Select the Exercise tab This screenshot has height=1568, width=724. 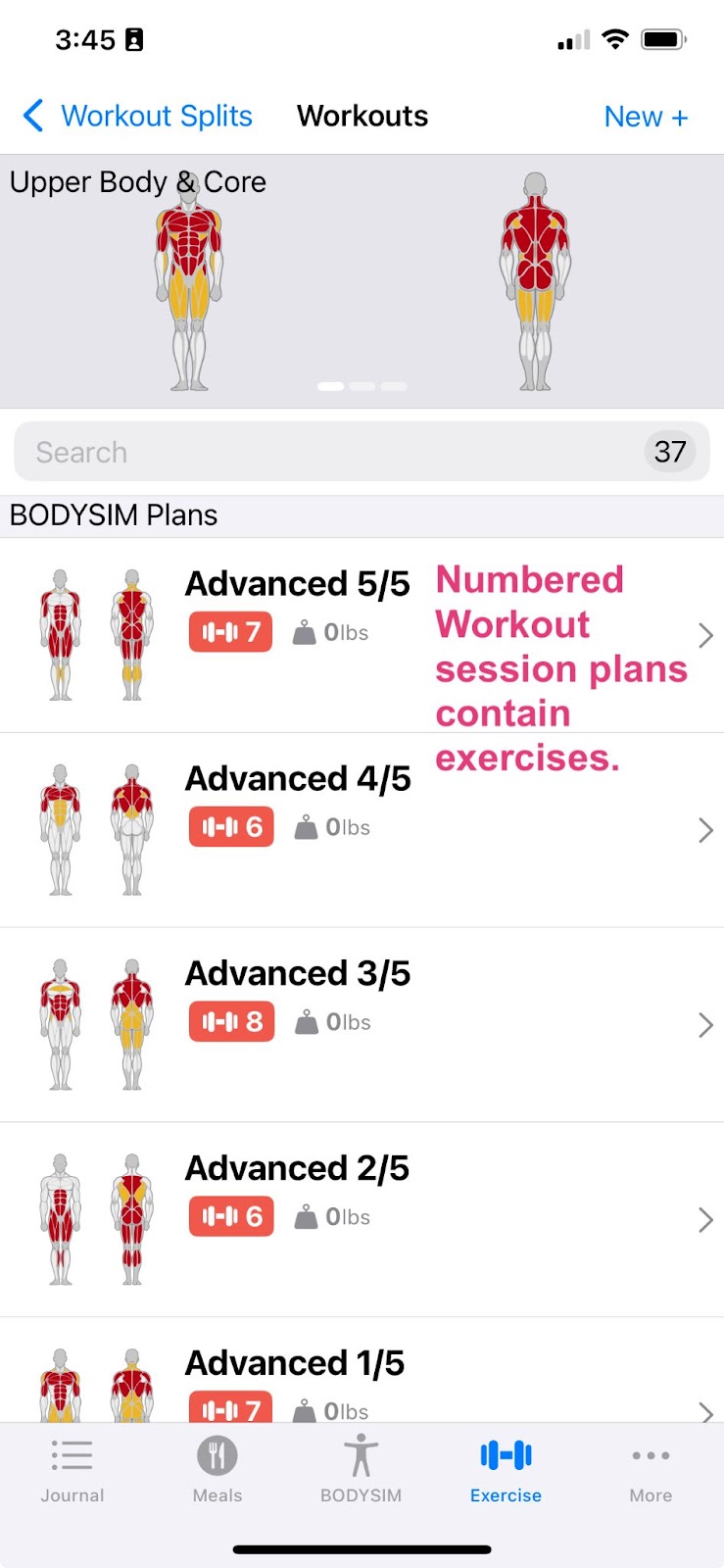506,1470
